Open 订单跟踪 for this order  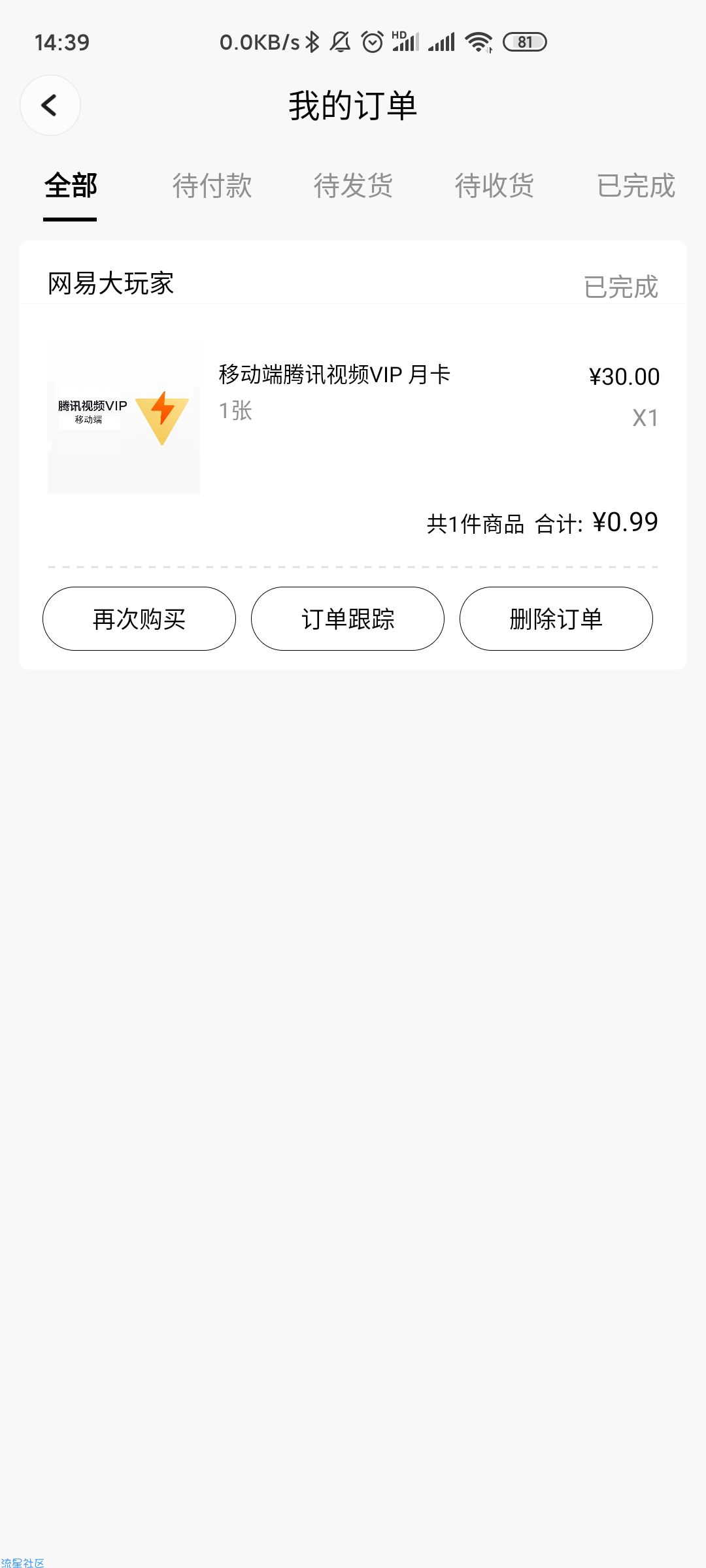pyautogui.click(x=348, y=619)
